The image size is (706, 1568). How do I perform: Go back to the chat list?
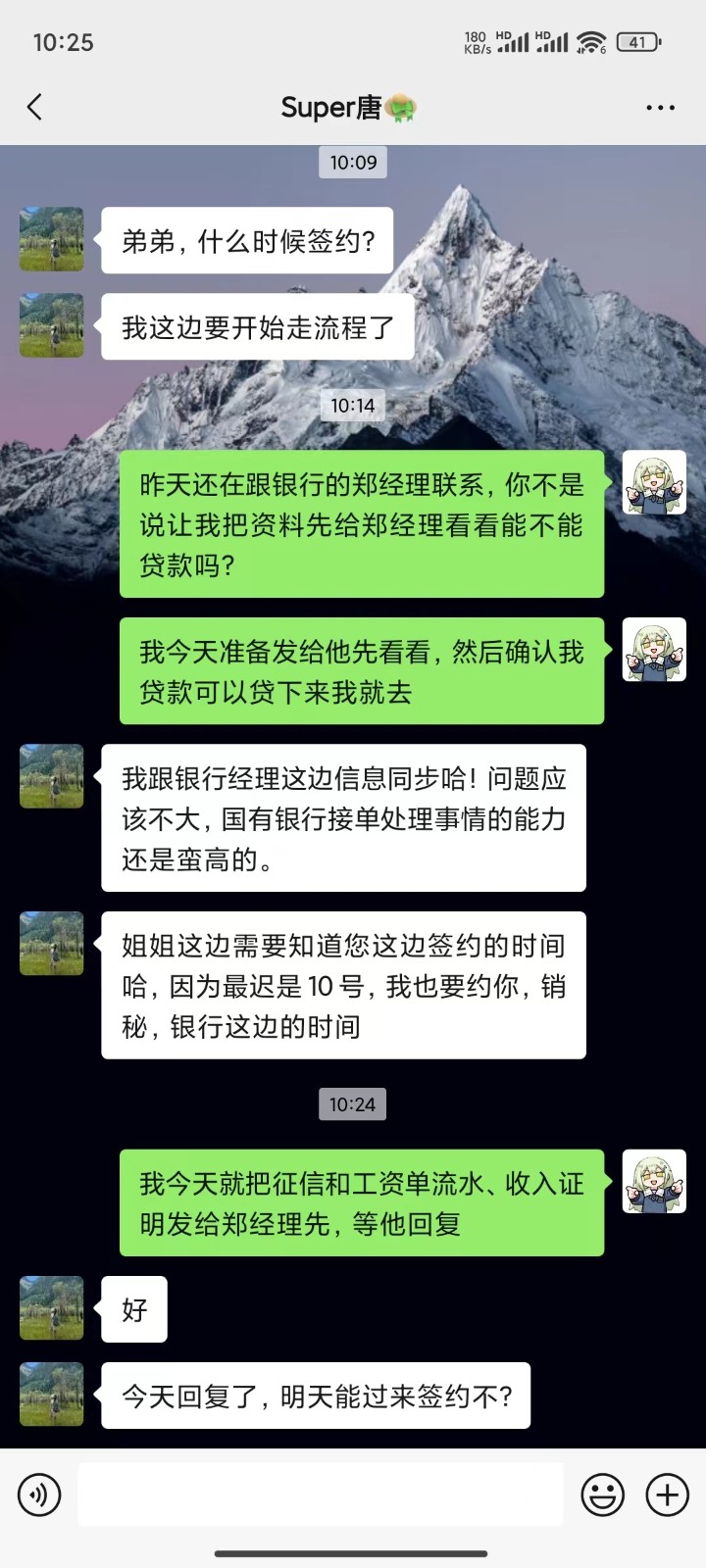pyautogui.click(x=35, y=107)
